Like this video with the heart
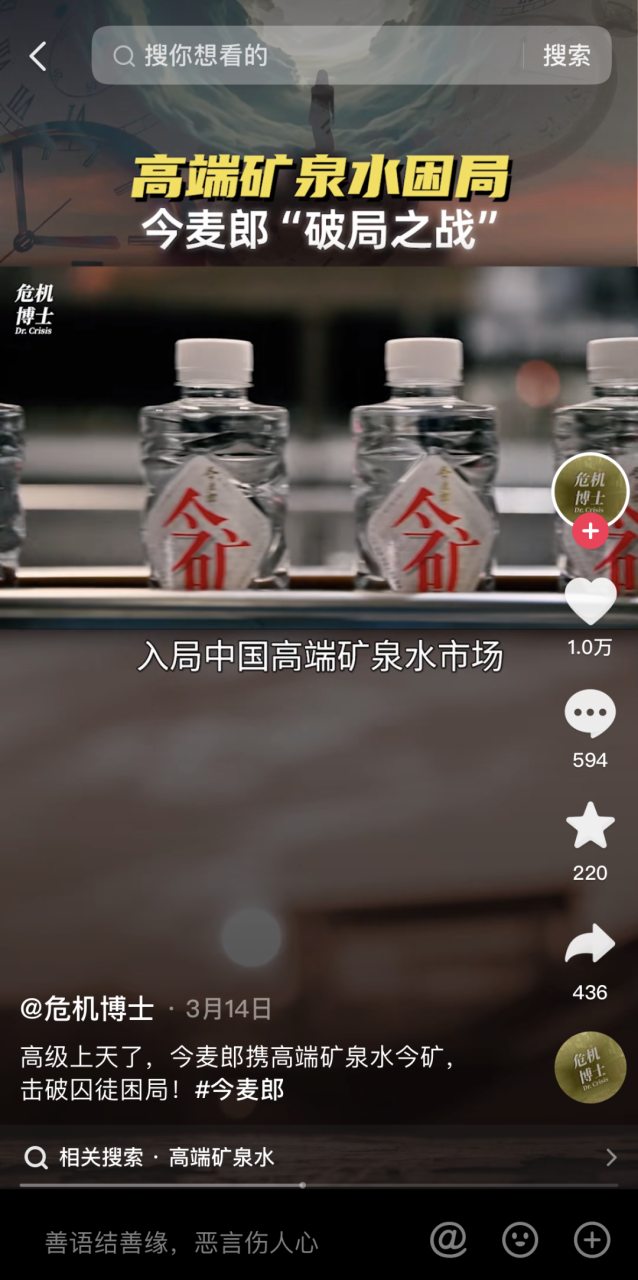Viewport: 638px width, 1280px height. 590,602
